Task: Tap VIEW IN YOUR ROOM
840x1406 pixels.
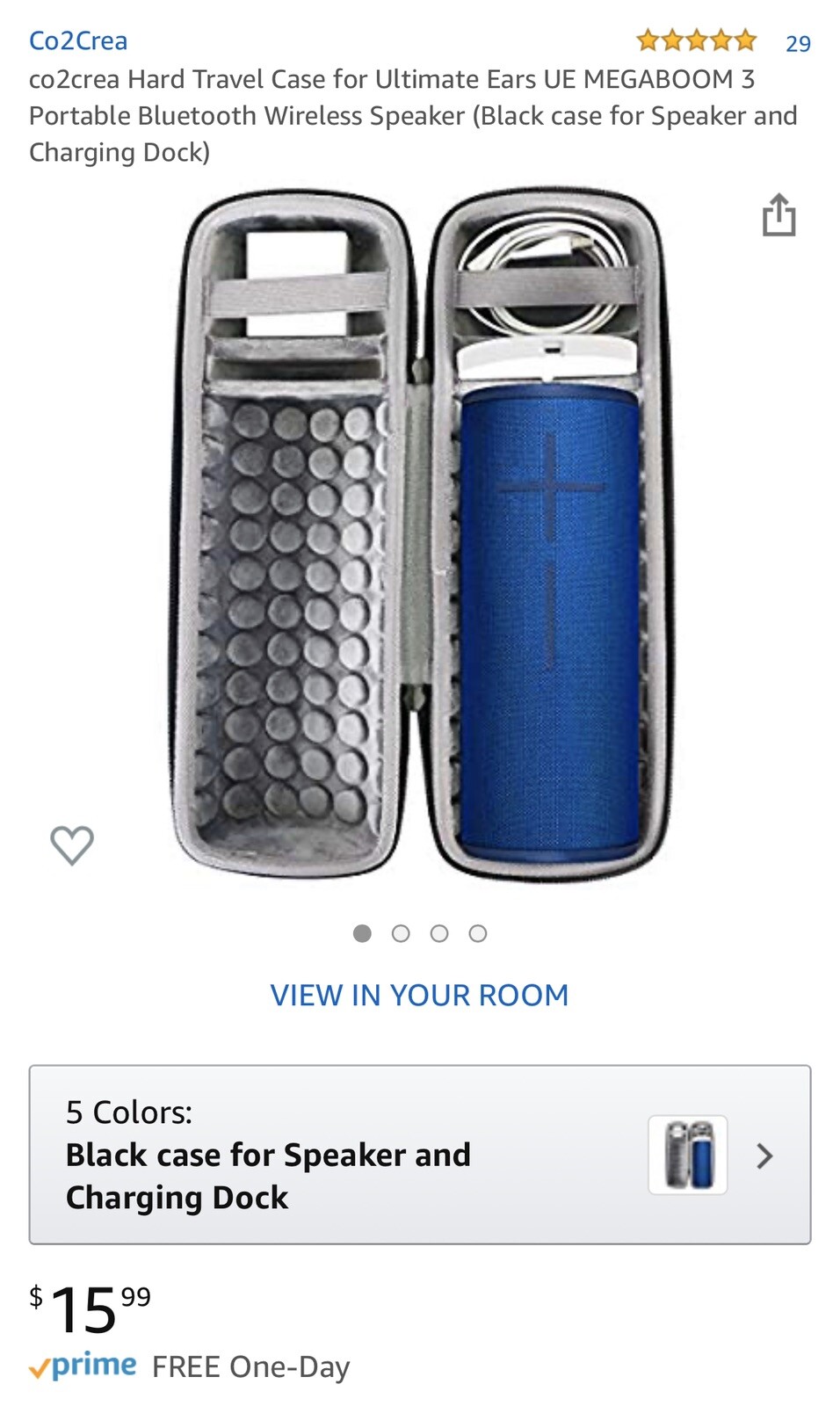Action: (419, 995)
